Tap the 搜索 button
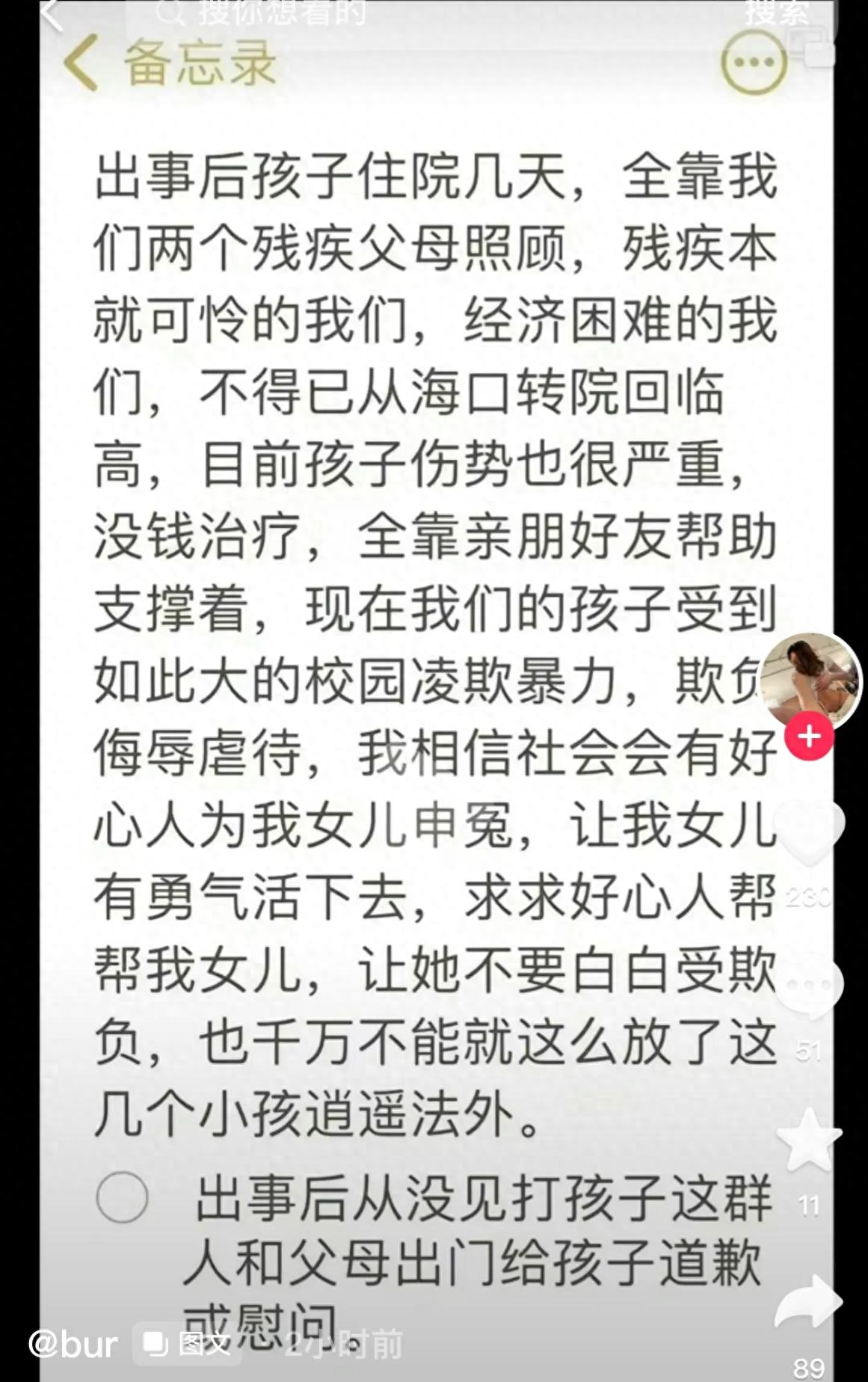Image resolution: width=868 pixels, height=1382 pixels. 776,12
